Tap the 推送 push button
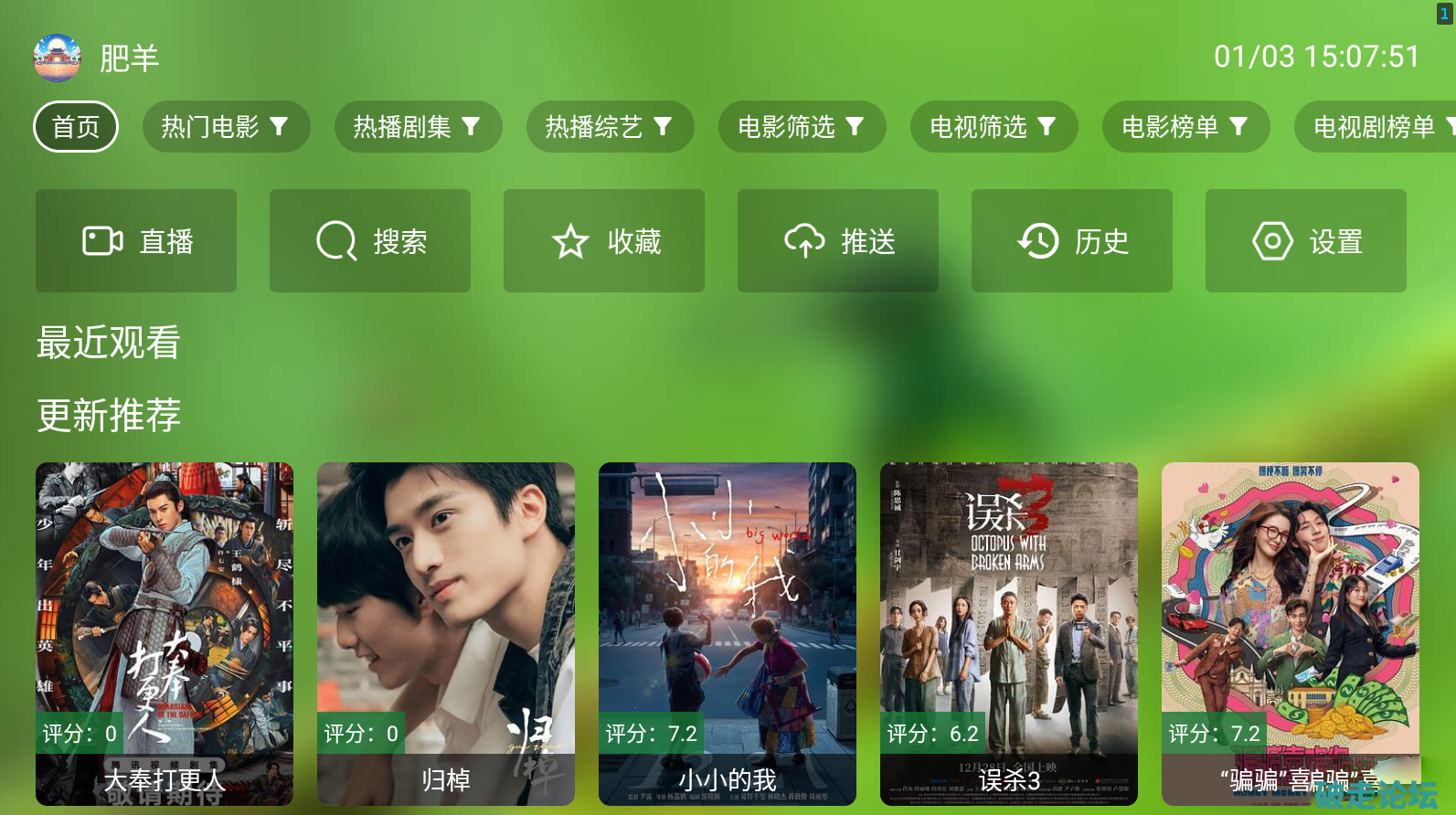1456x815 pixels. point(838,241)
